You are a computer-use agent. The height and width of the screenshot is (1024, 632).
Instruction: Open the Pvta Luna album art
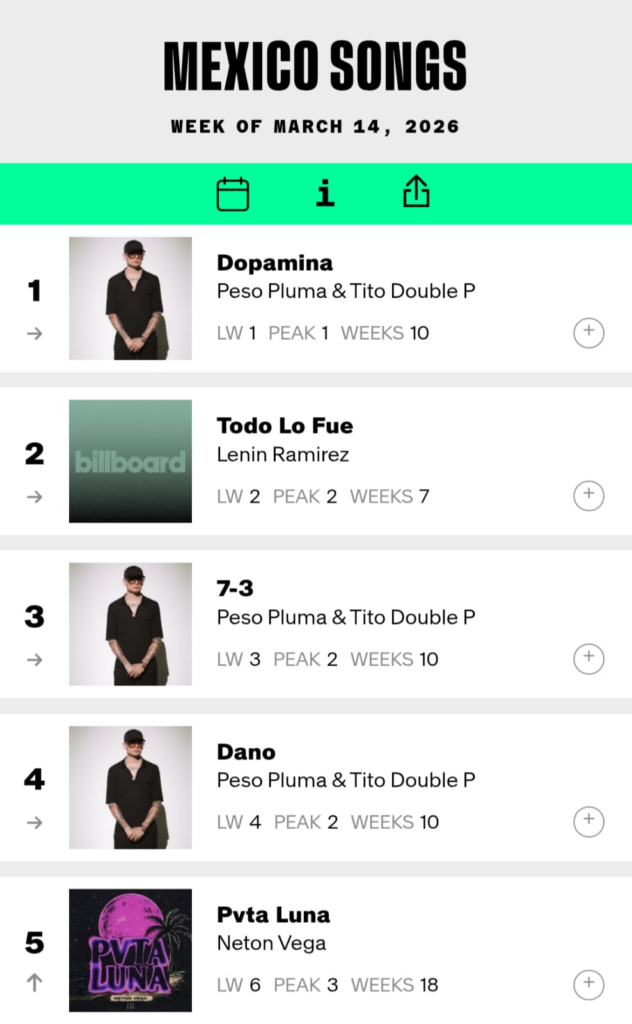click(130, 950)
